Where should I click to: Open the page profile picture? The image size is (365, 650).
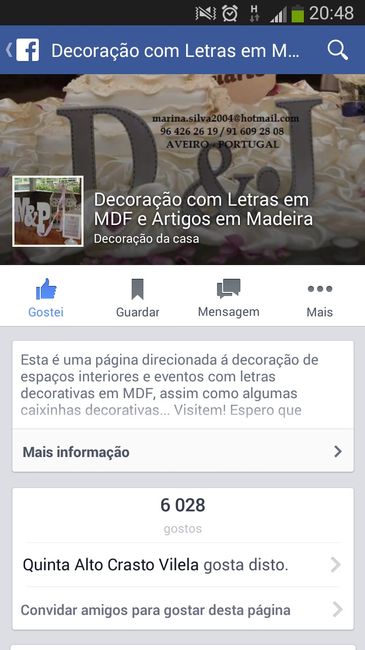pyautogui.click(x=48, y=211)
